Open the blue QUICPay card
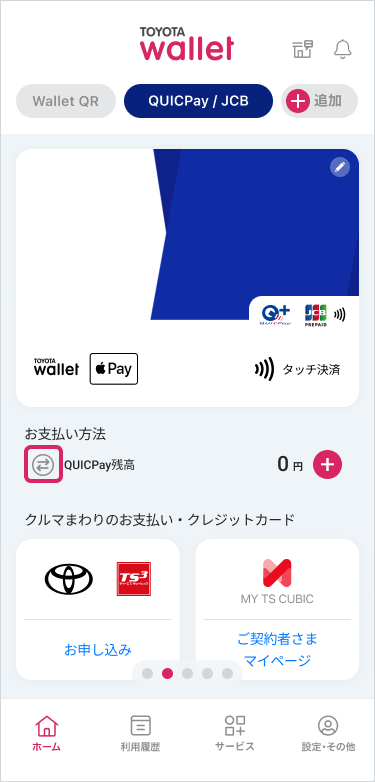Screen dimensions: 375x782 [188, 278]
